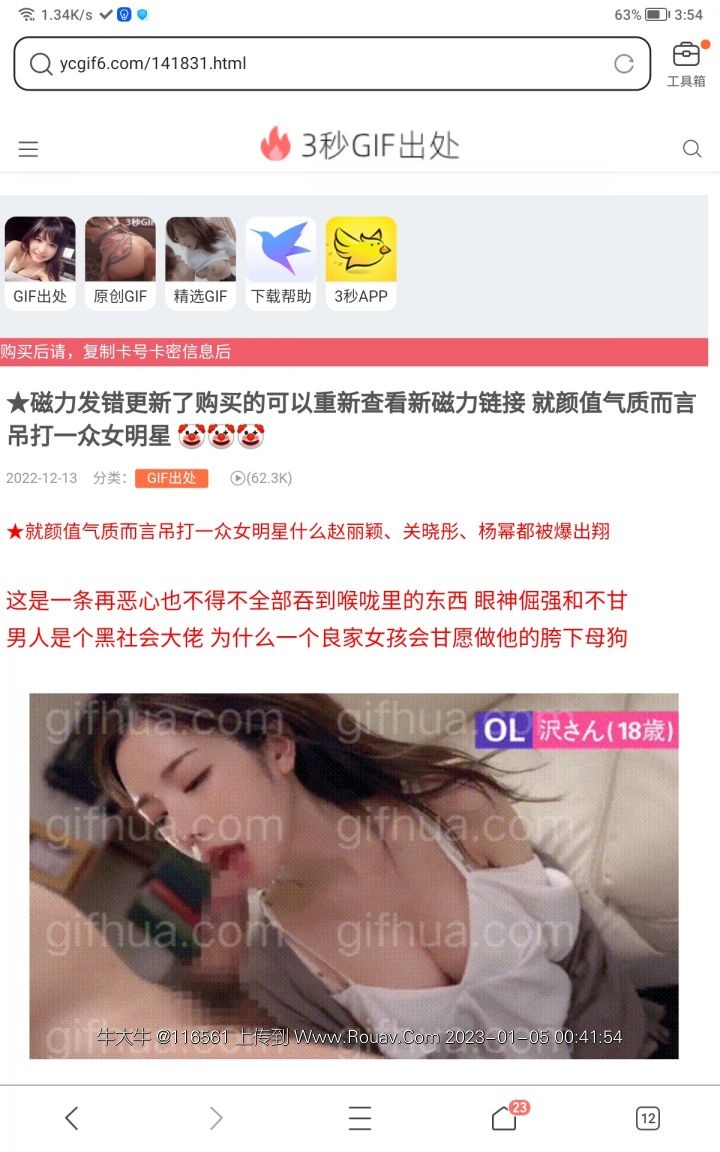Open 下载帮助 download help
The height and width of the screenshot is (1152, 720).
pos(281,262)
